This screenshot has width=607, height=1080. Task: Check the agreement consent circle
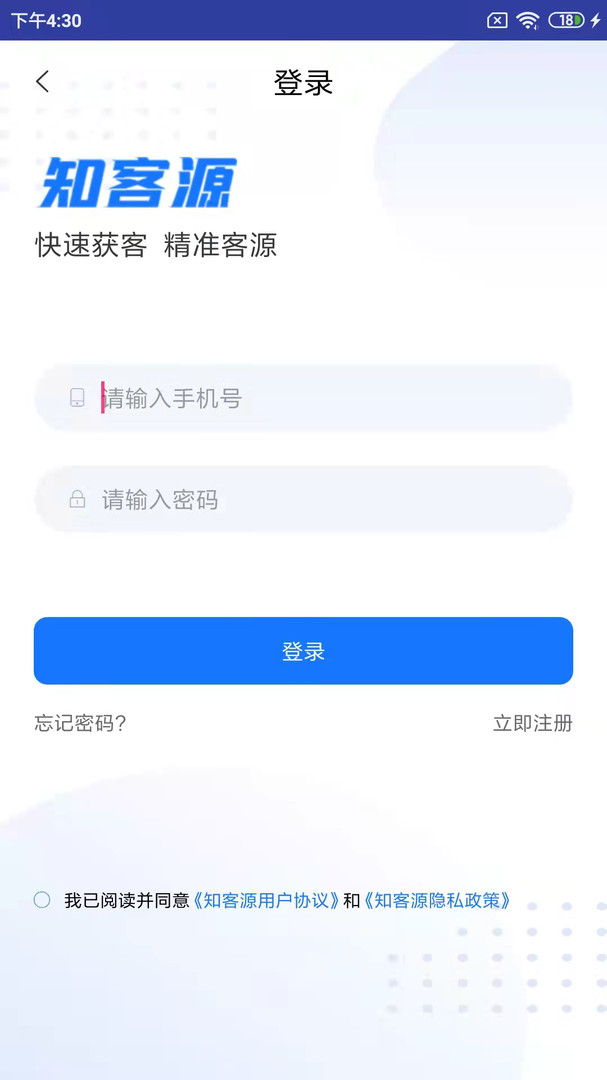(42, 900)
